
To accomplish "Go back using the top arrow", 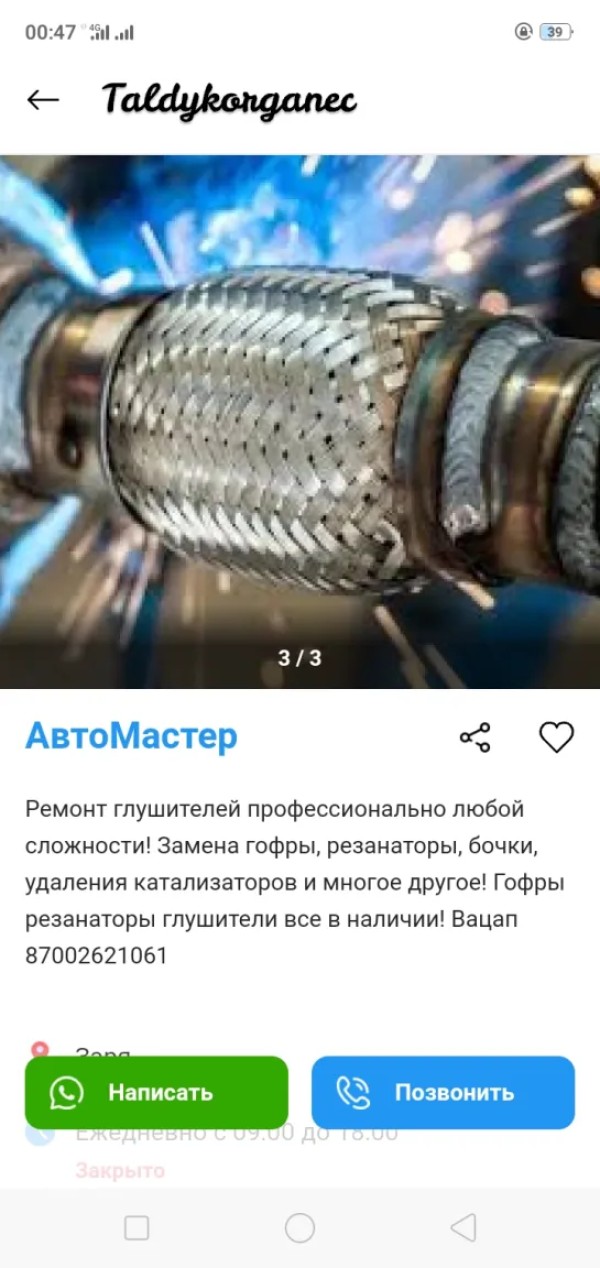I will pyautogui.click(x=43, y=99).
